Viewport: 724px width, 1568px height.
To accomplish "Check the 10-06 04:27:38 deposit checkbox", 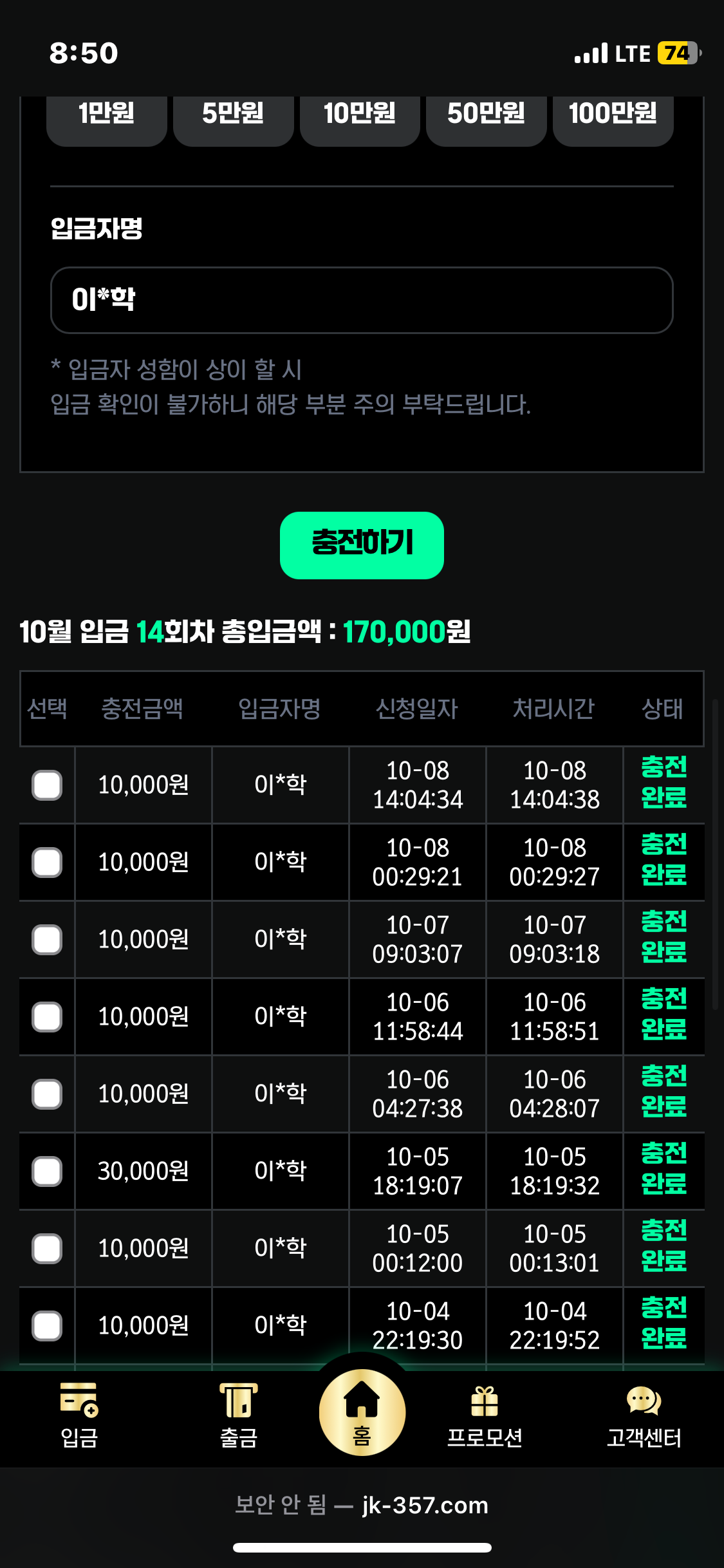I will [47, 1094].
